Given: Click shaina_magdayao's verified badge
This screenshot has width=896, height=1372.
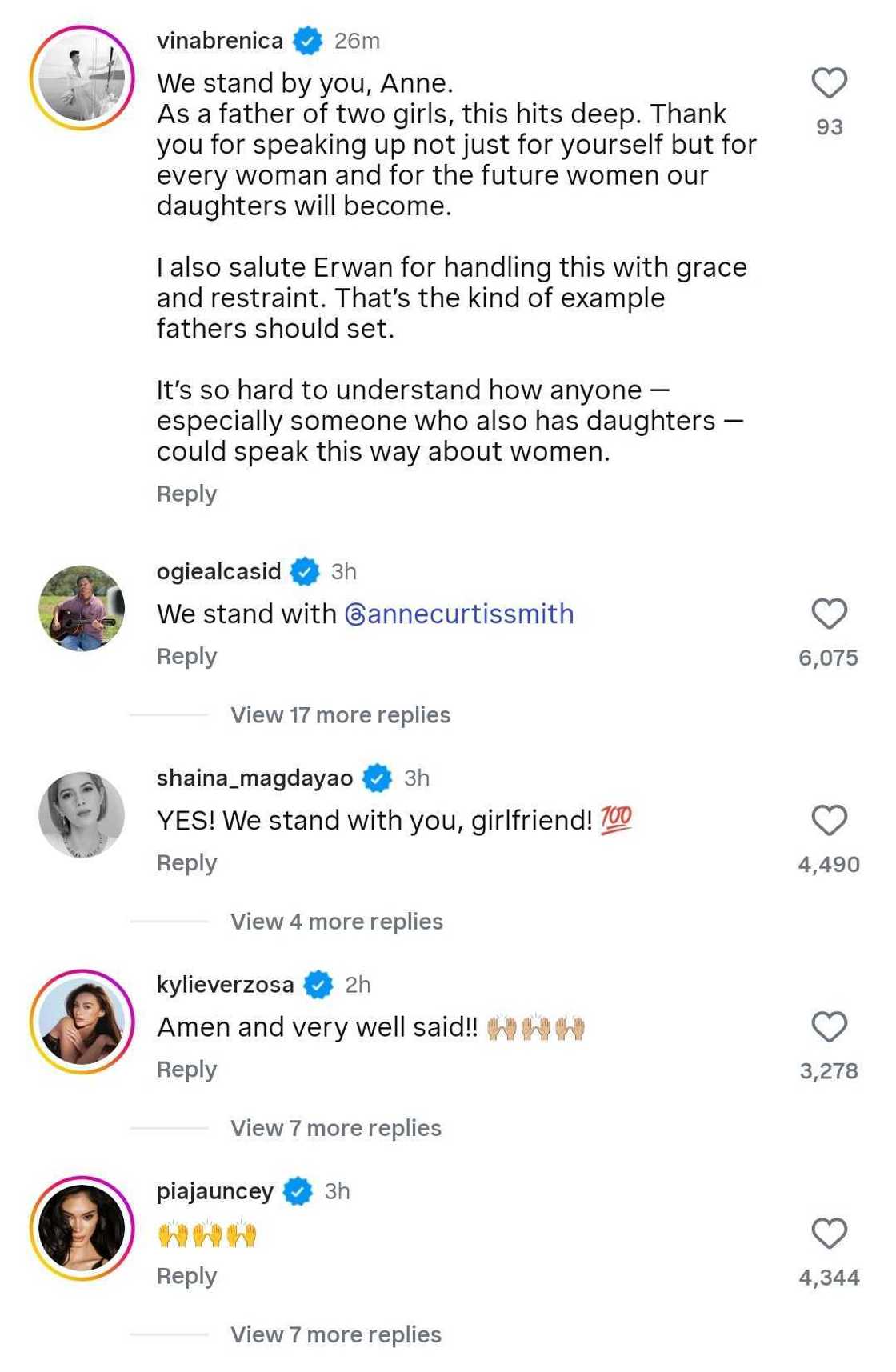Looking at the screenshot, I should point(375,775).
